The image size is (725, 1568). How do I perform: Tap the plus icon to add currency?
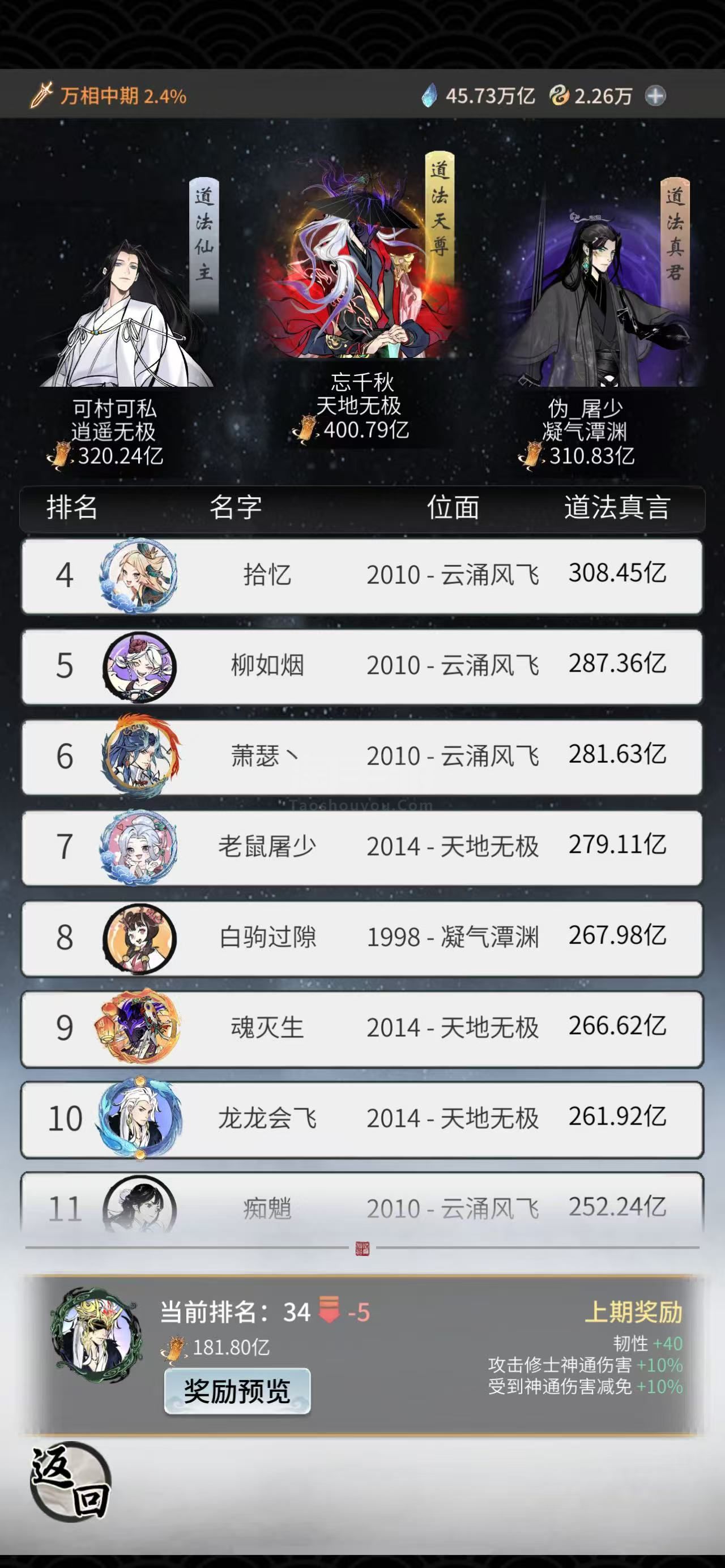tap(655, 96)
